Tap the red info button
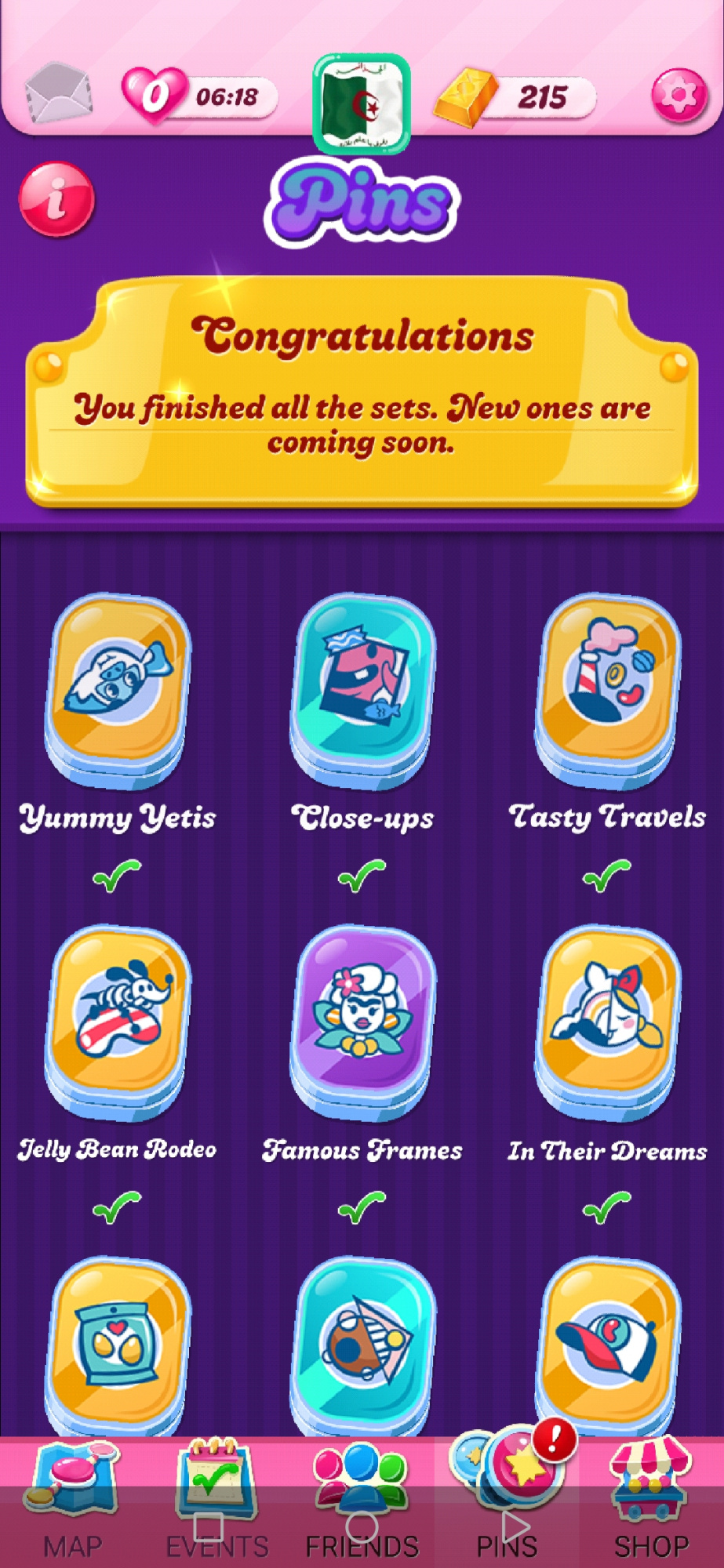This screenshot has height=1568, width=724. point(56,199)
